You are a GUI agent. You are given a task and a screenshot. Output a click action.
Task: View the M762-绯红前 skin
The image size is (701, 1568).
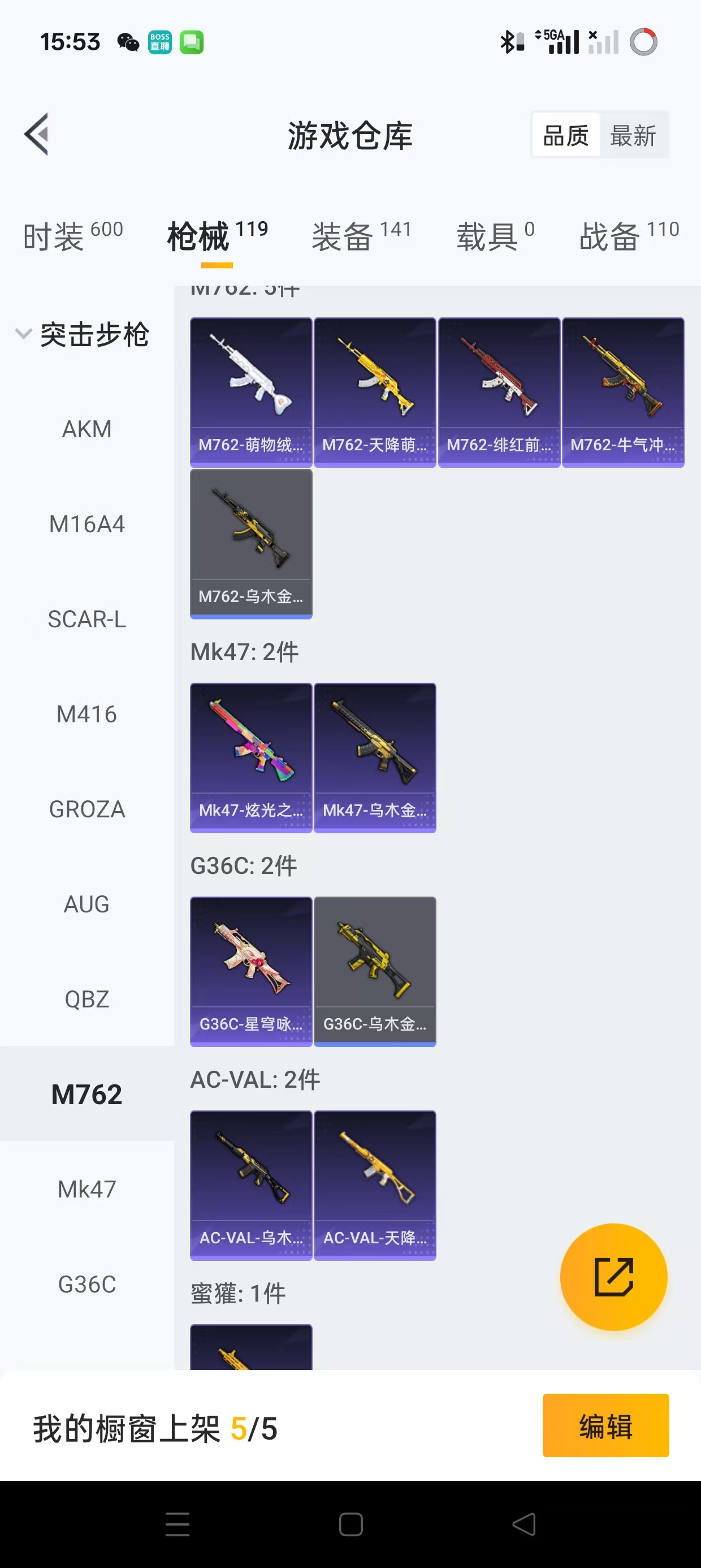pyautogui.click(x=499, y=392)
